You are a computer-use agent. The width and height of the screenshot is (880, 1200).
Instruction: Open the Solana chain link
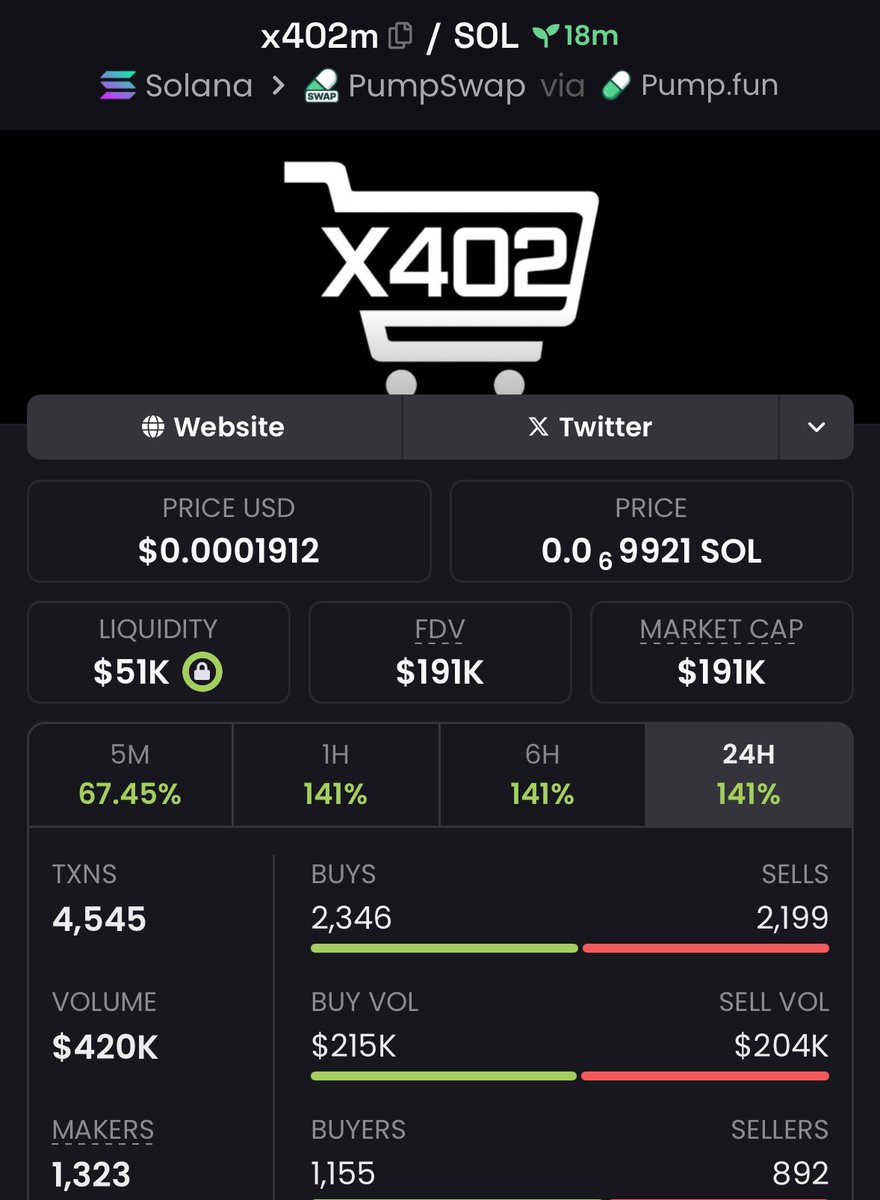point(177,86)
